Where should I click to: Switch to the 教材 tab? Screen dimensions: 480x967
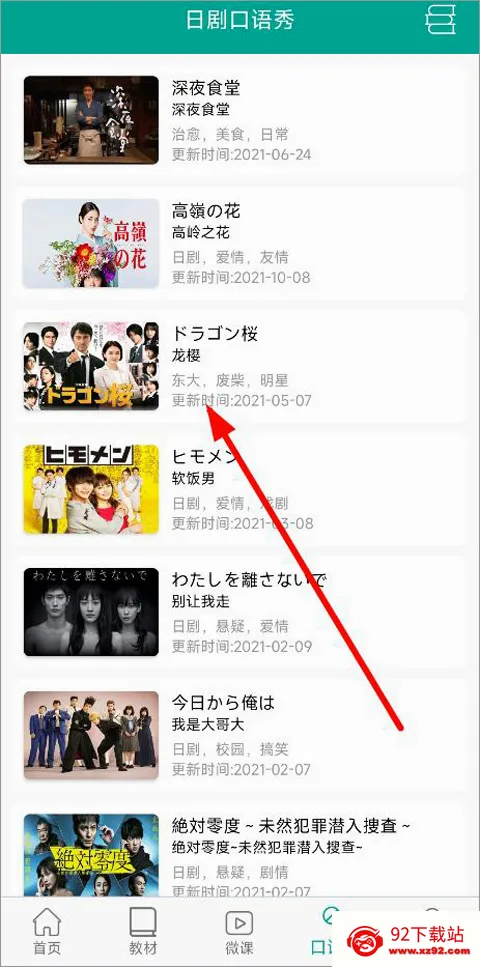coord(143,931)
